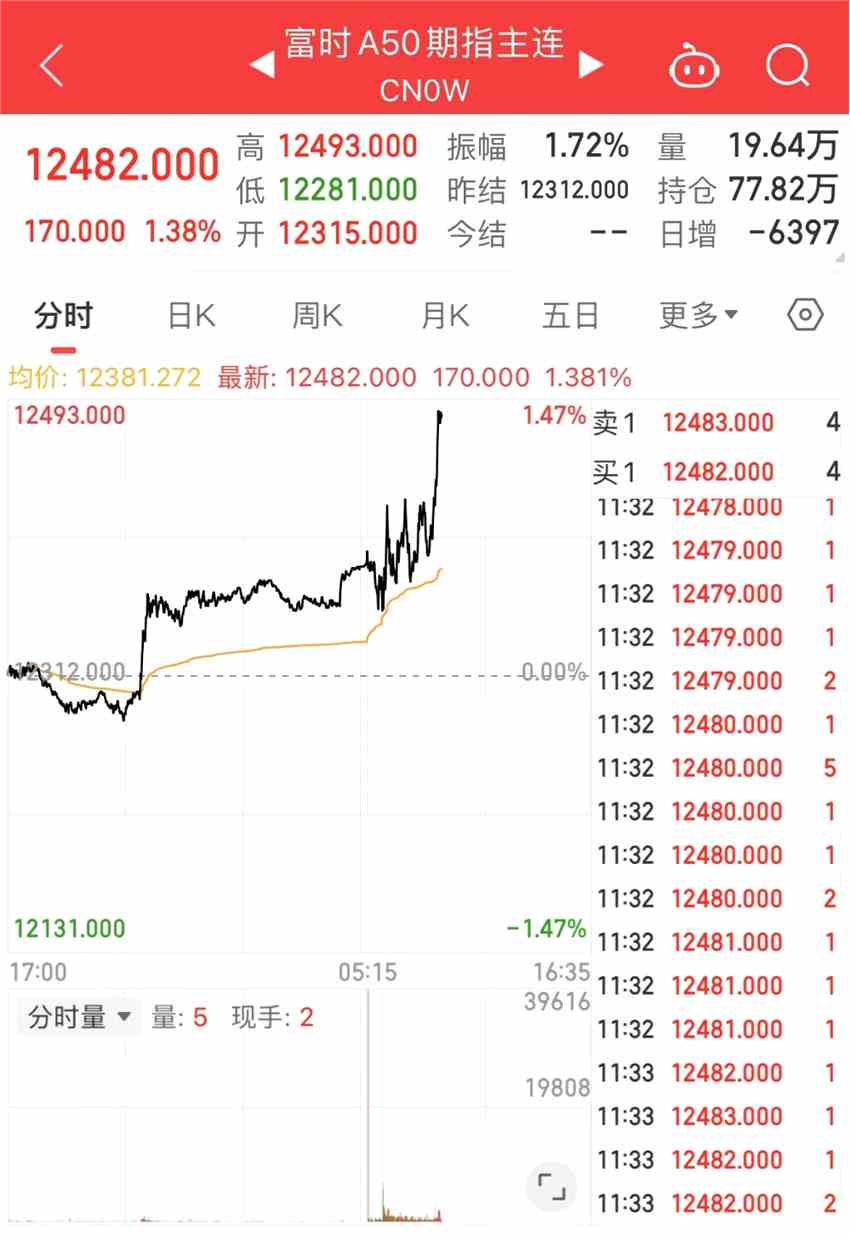The height and width of the screenshot is (1234, 850).
Task: Open the robot assistant icon
Action: 693,66
